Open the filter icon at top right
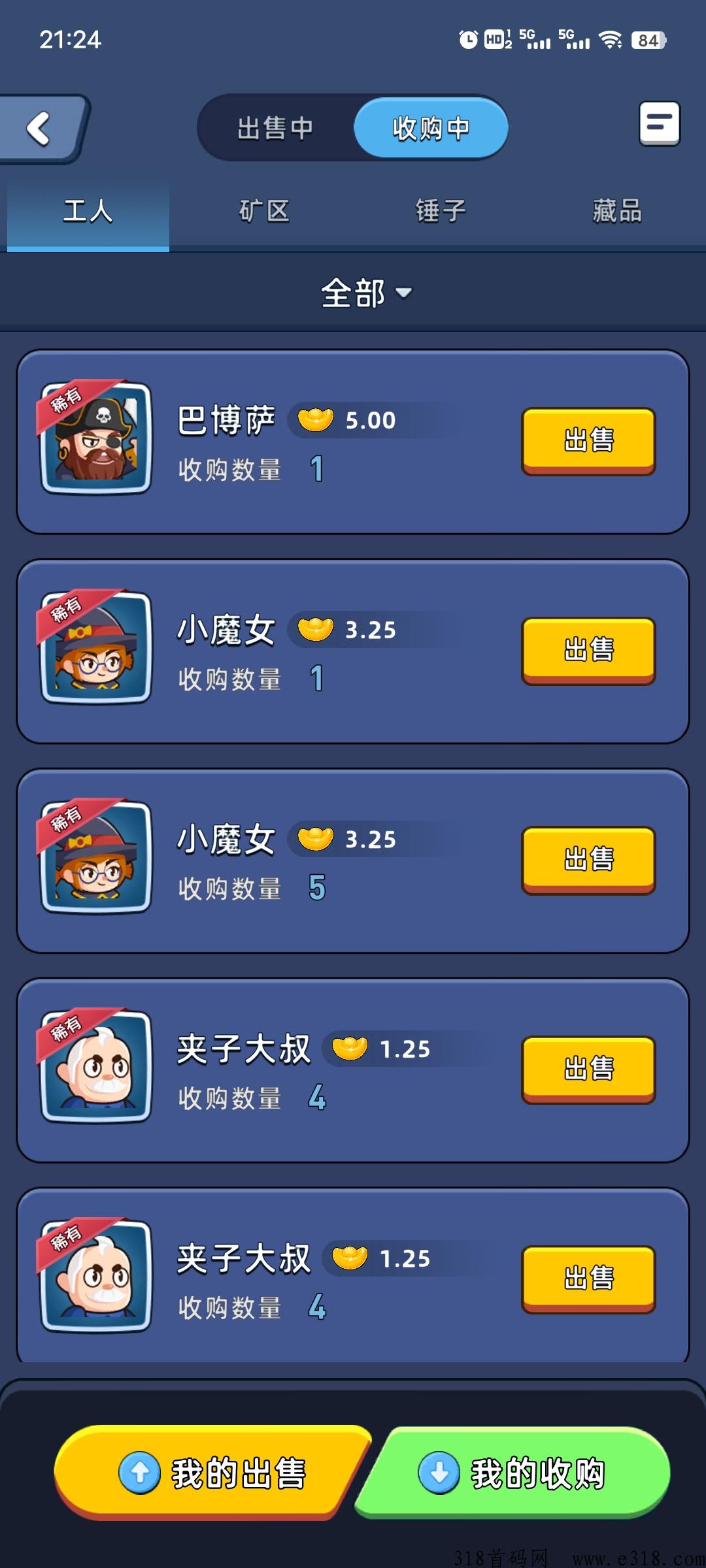The width and height of the screenshot is (706, 1568). pos(660,124)
